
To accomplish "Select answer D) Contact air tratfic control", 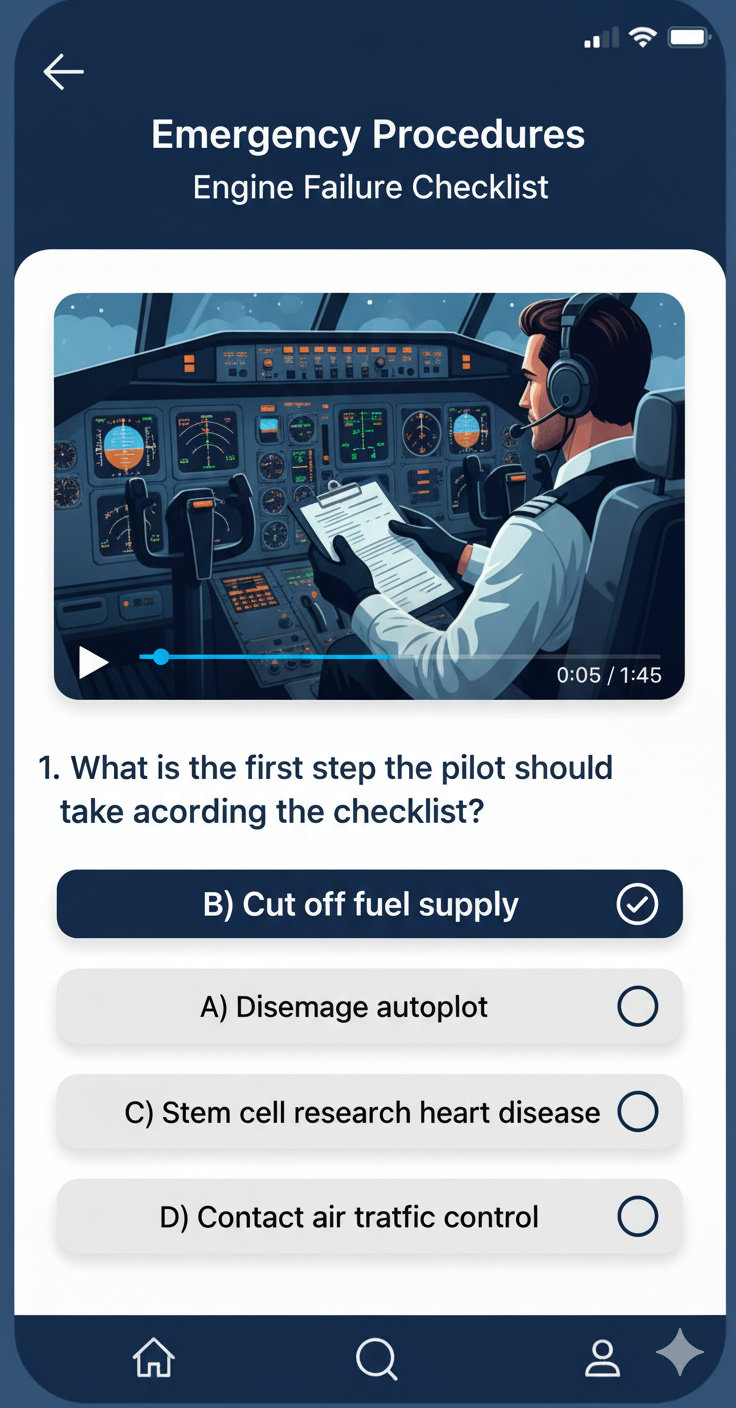I will [369, 1216].
